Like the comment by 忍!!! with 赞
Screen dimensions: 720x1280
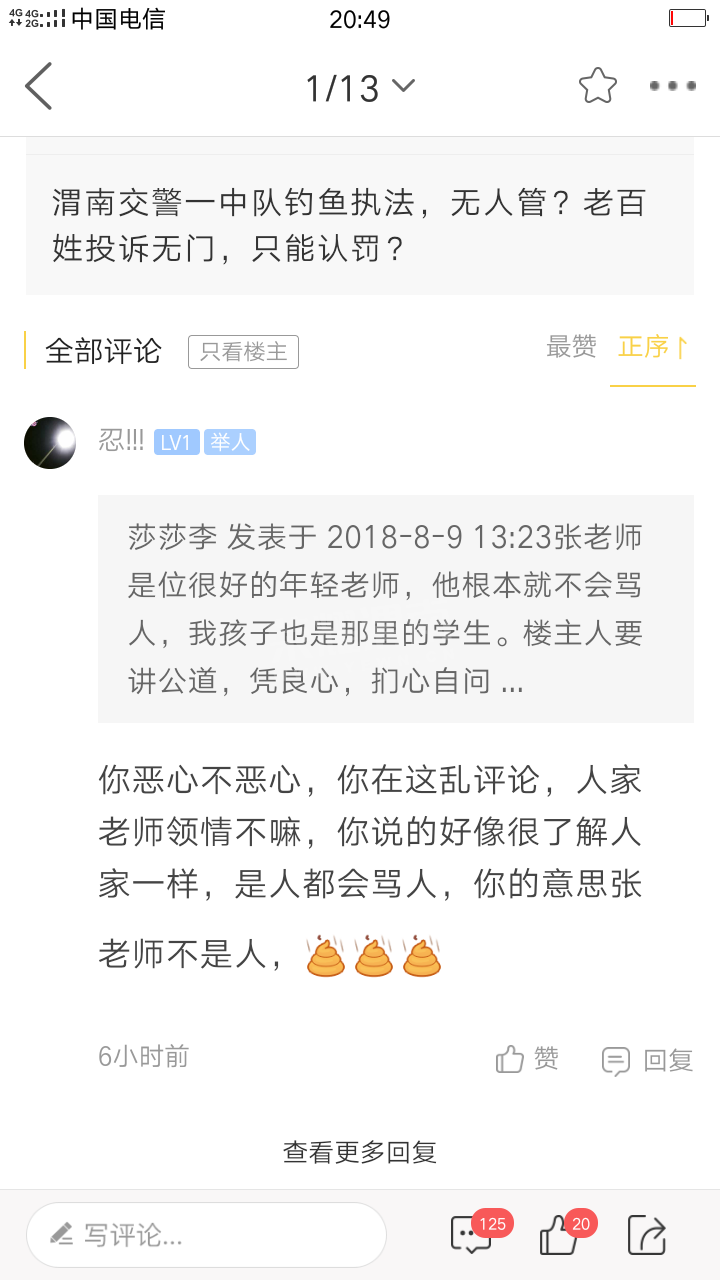527,1059
